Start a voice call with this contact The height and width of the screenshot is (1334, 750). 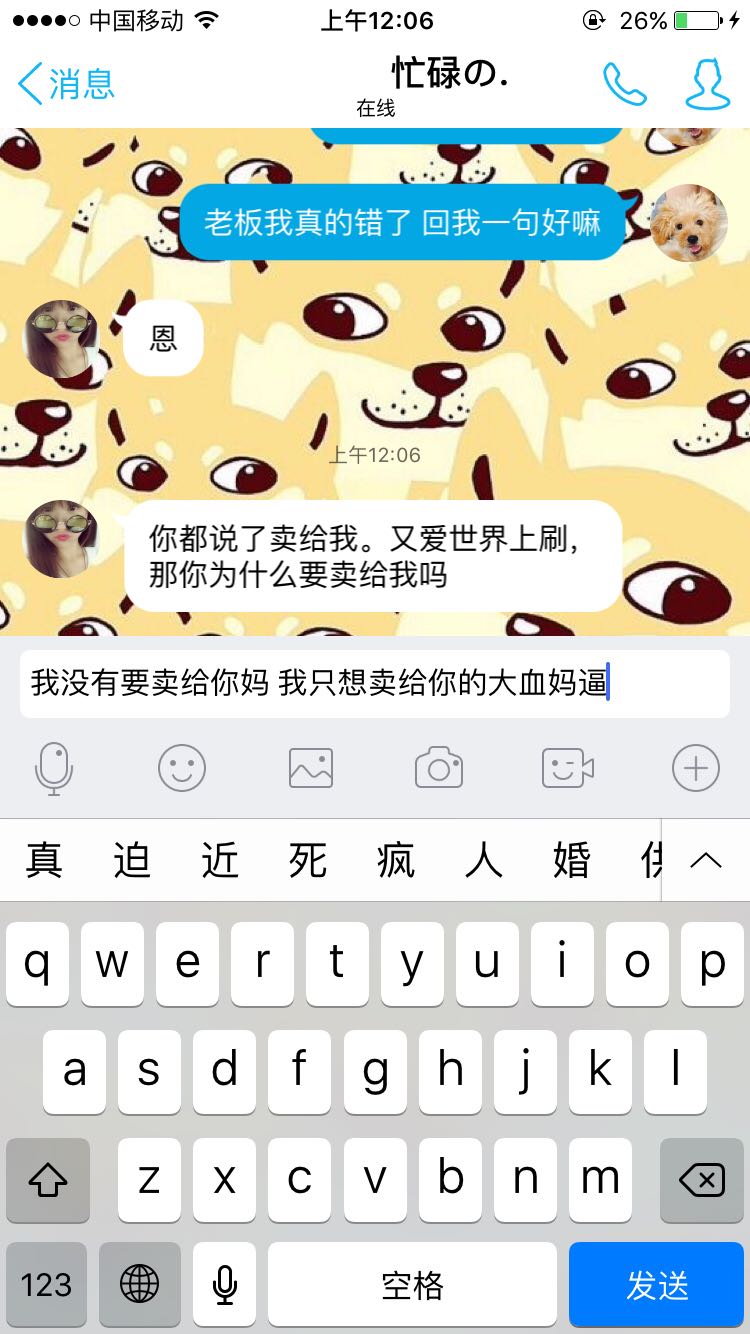coord(625,84)
